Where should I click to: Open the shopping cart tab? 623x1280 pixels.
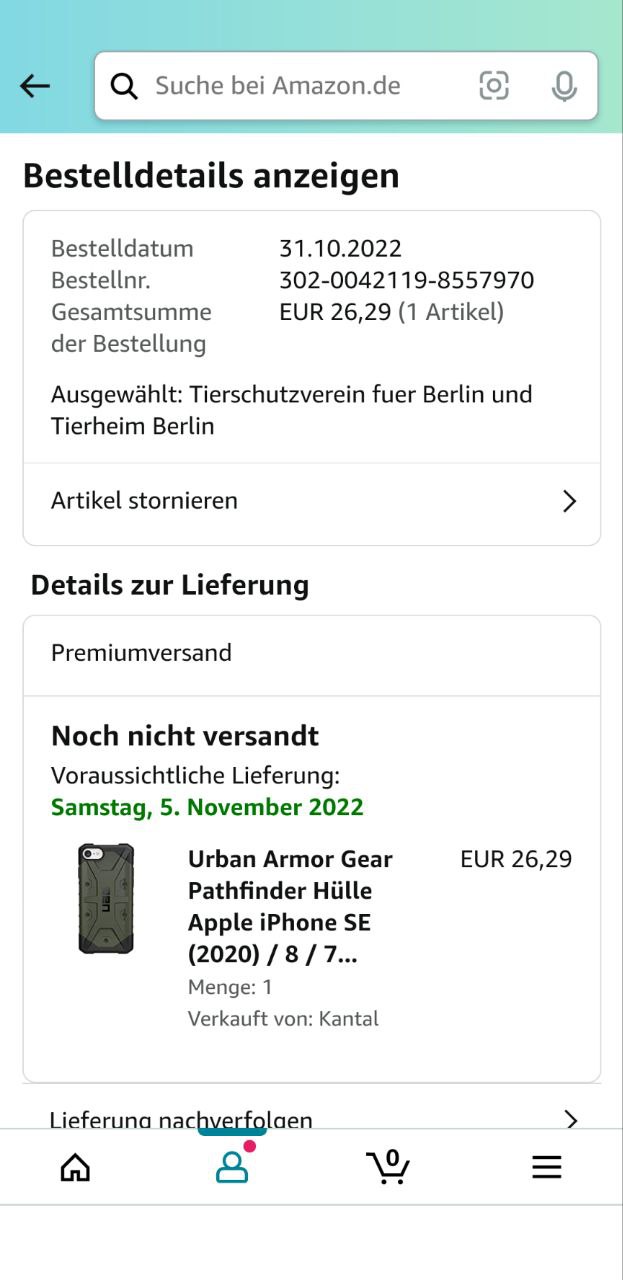[x=388, y=1166]
